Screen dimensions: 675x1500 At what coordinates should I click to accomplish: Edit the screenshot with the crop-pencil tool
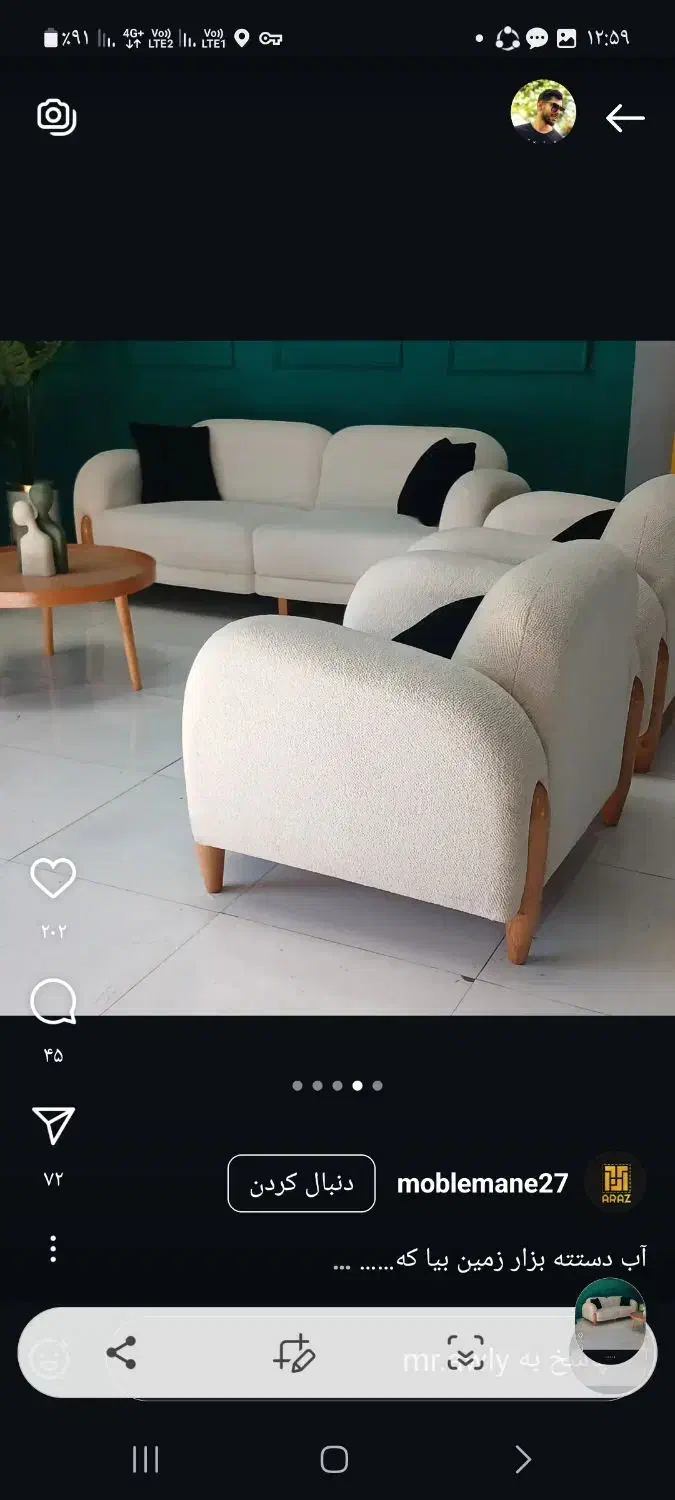[x=294, y=1354]
